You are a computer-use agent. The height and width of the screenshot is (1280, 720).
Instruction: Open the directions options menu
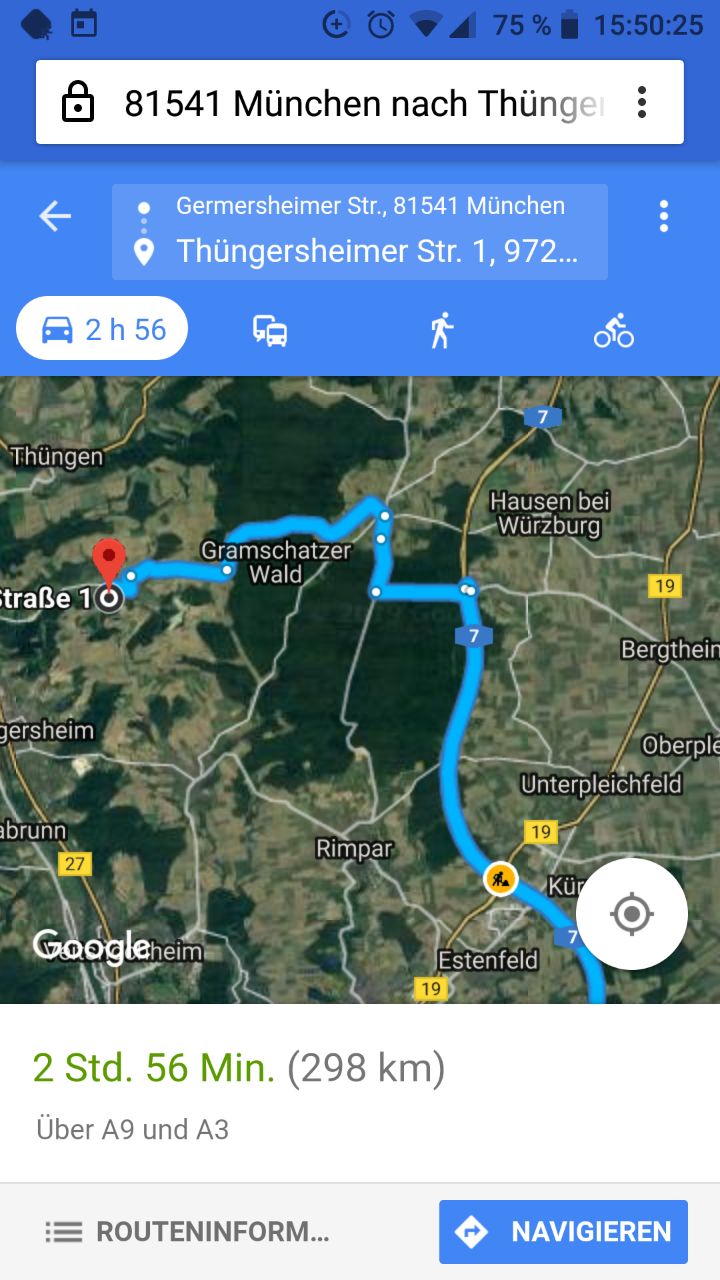point(663,216)
